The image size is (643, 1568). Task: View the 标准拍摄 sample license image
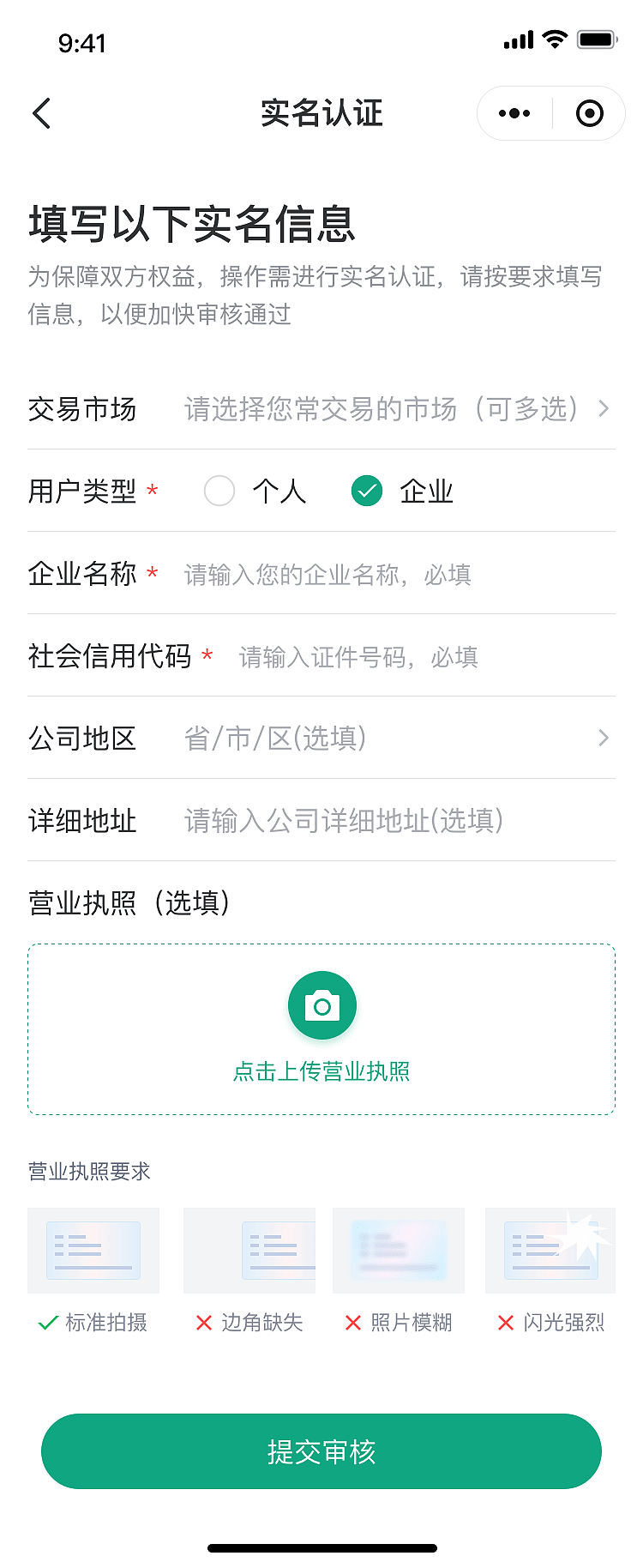tap(93, 1250)
